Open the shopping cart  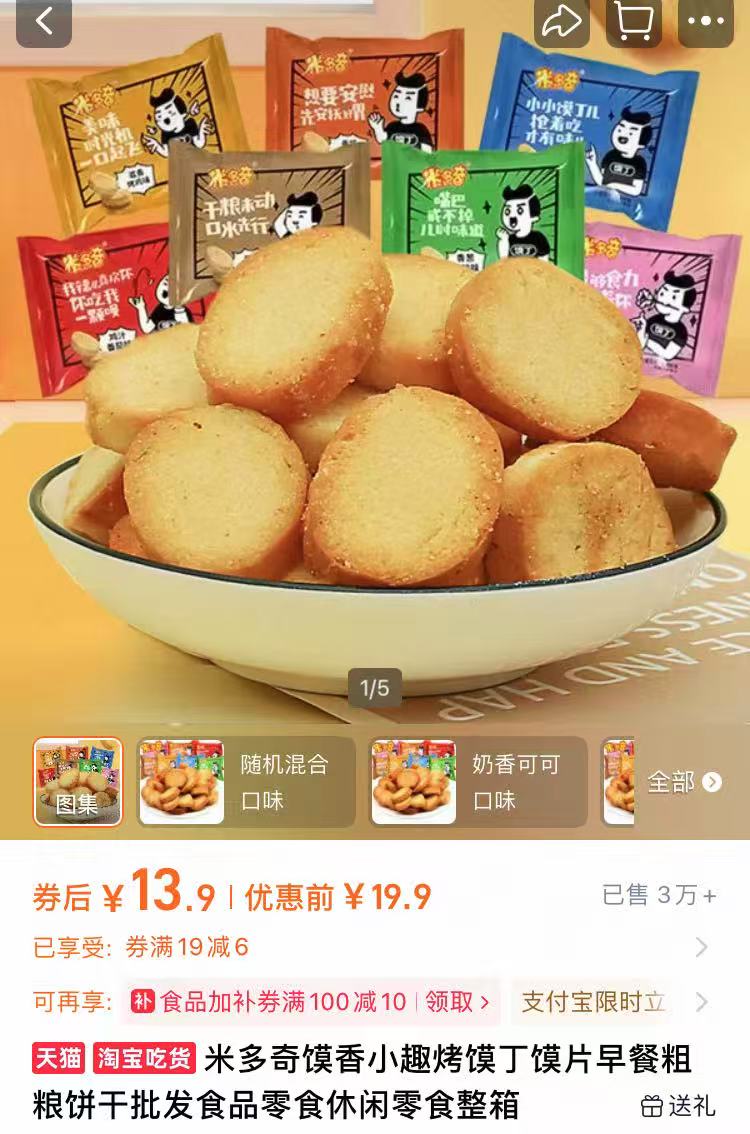[x=634, y=22]
